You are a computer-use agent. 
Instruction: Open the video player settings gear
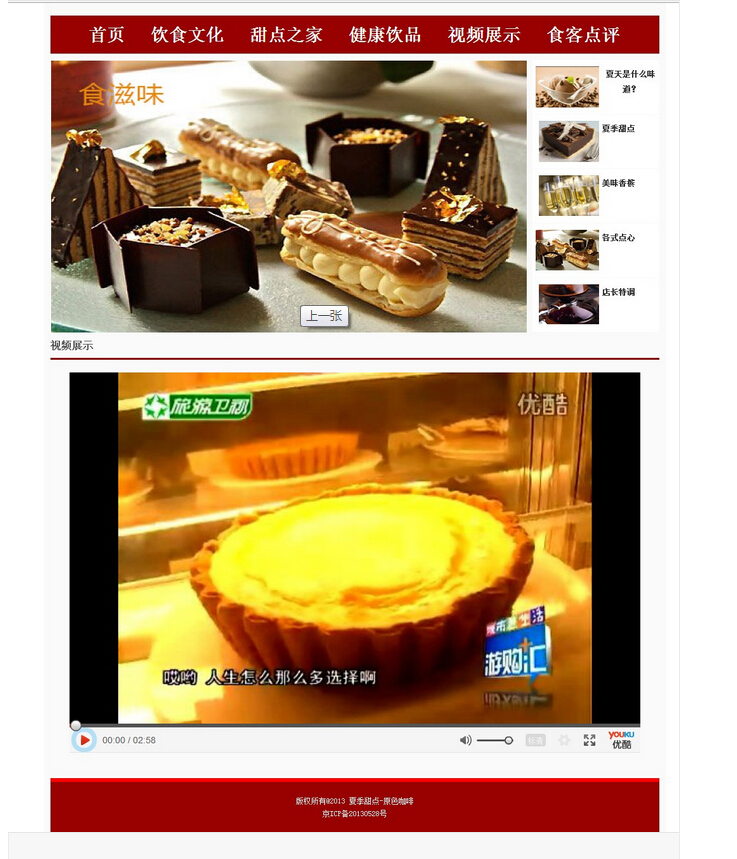coord(564,740)
